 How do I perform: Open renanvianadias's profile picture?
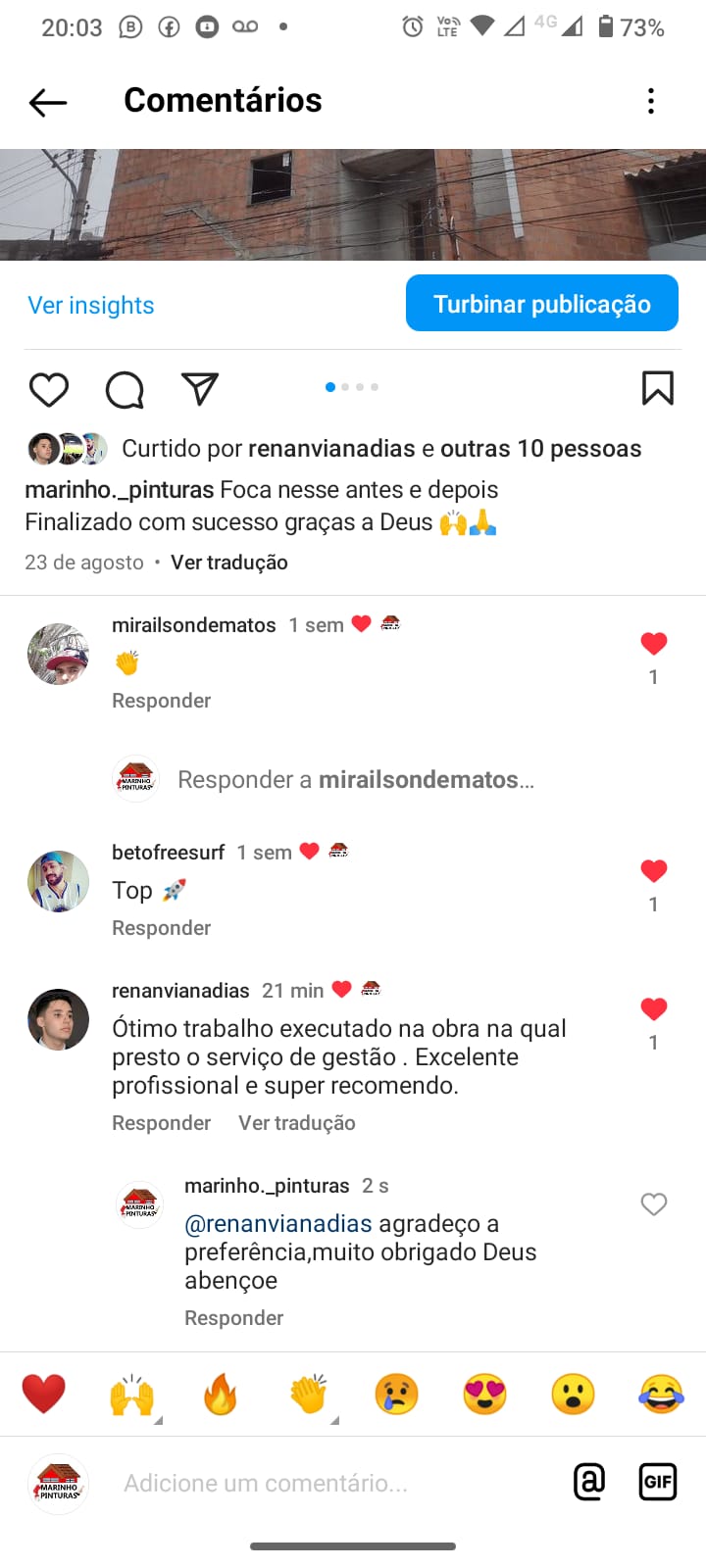(59, 1019)
